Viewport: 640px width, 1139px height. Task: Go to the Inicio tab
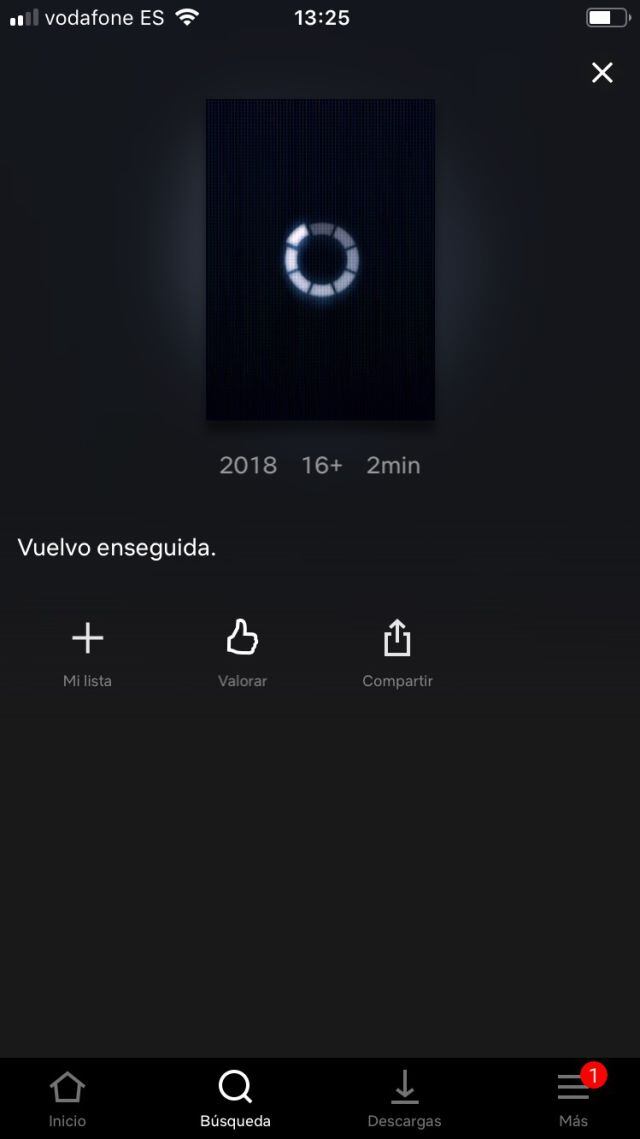click(x=68, y=1098)
